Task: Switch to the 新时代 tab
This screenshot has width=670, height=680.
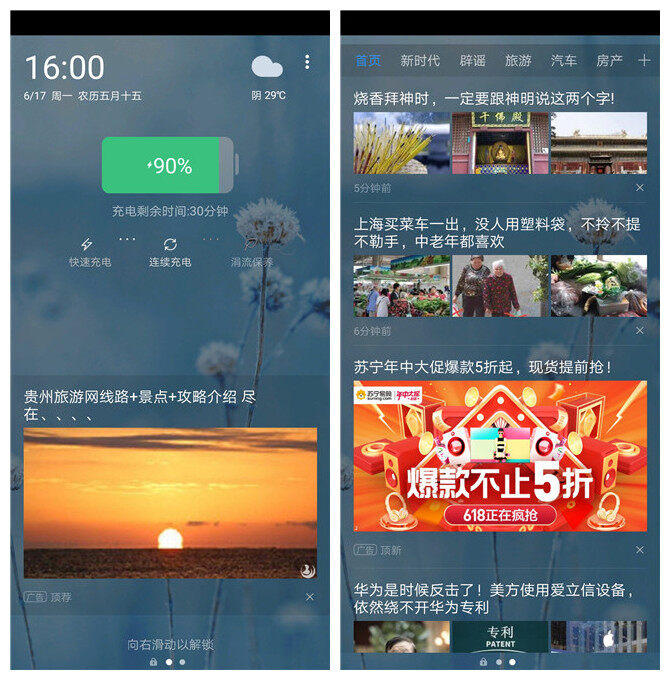Action: pyautogui.click(x=420, y=61)
